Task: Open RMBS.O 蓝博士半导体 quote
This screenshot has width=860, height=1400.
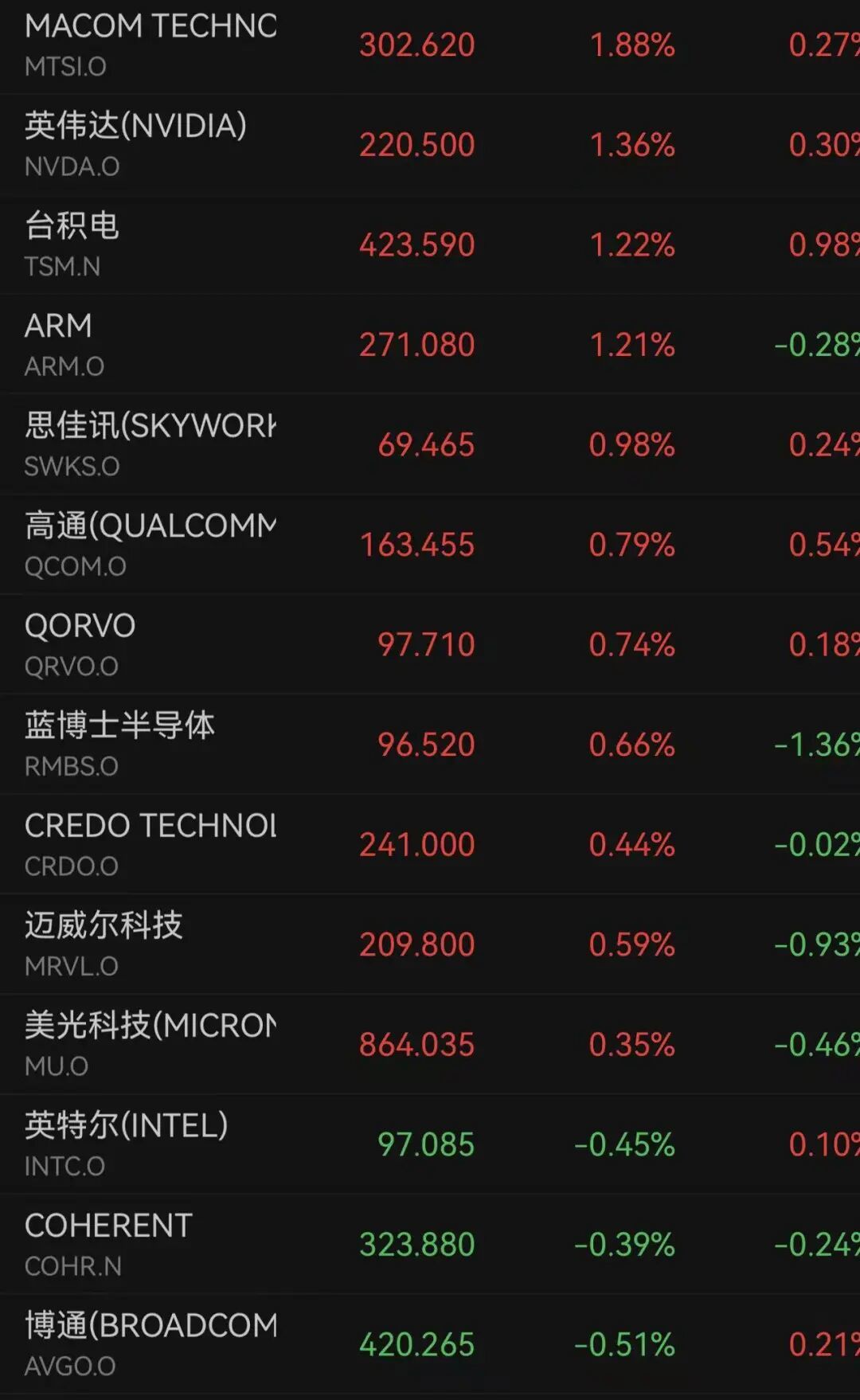Action: click(x=430, y=745)
